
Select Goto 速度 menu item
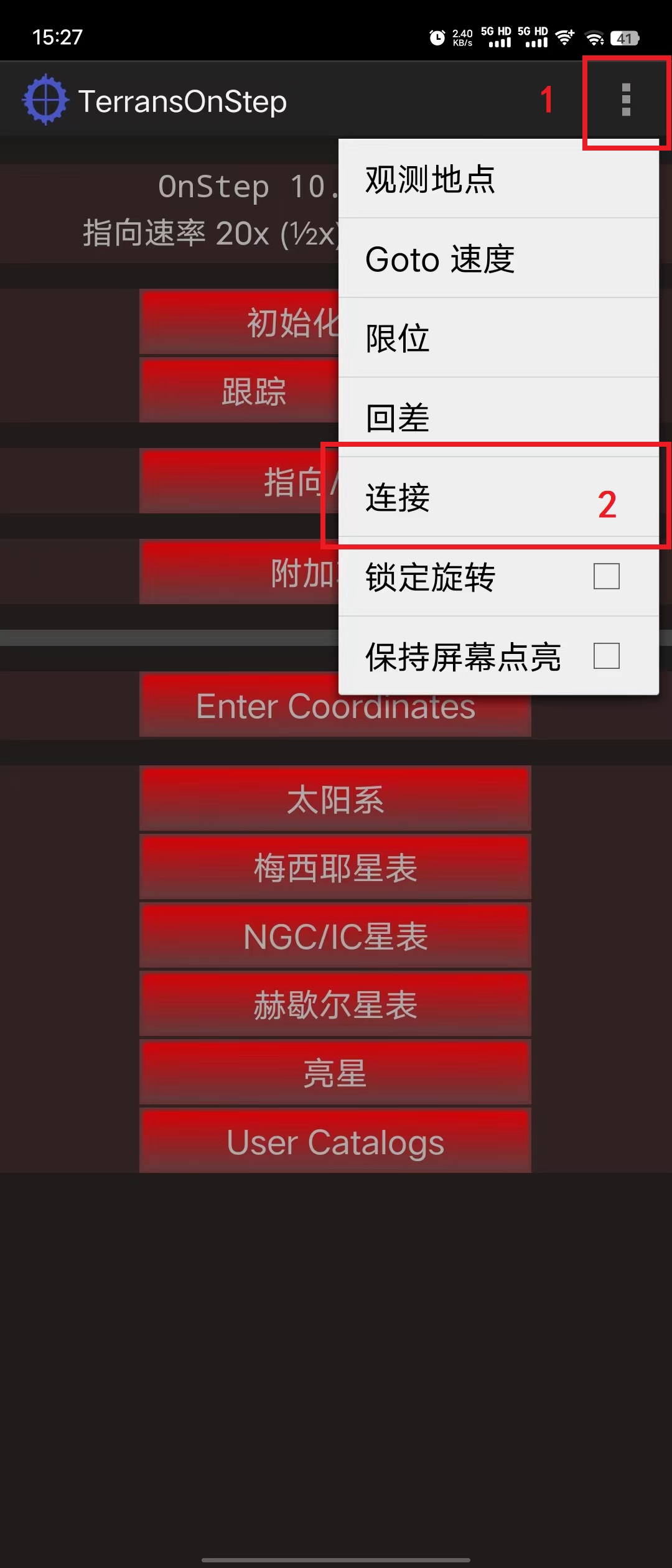click(498, 259)
